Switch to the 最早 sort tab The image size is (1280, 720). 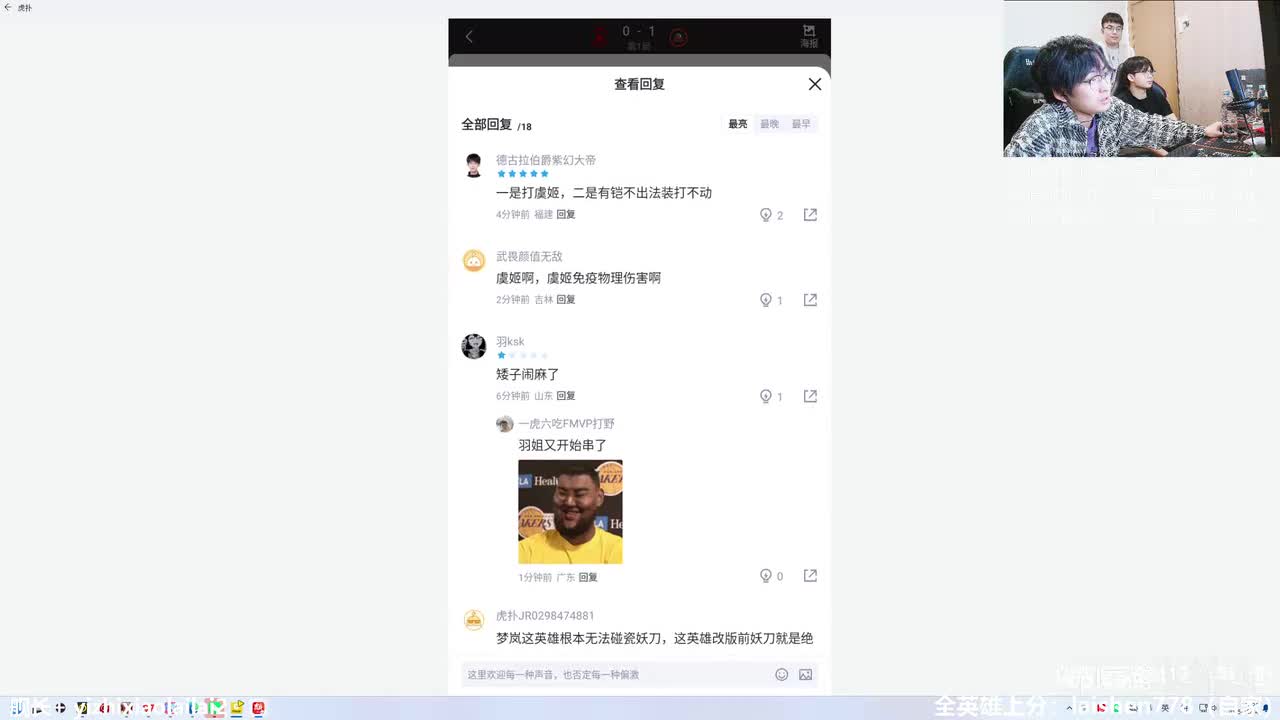pyautogui.click(x=801, y=124)
